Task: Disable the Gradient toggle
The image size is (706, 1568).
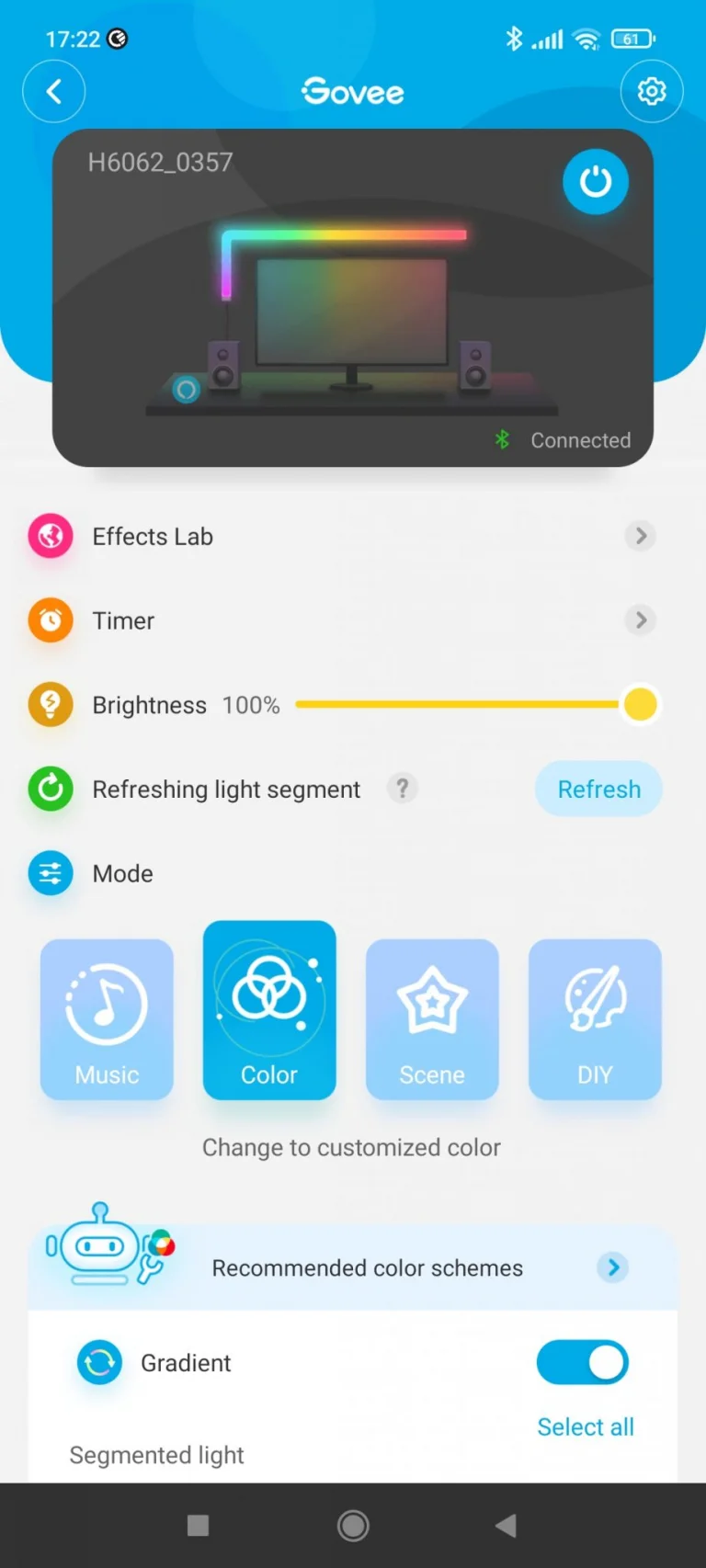Action: [583, 1363]
